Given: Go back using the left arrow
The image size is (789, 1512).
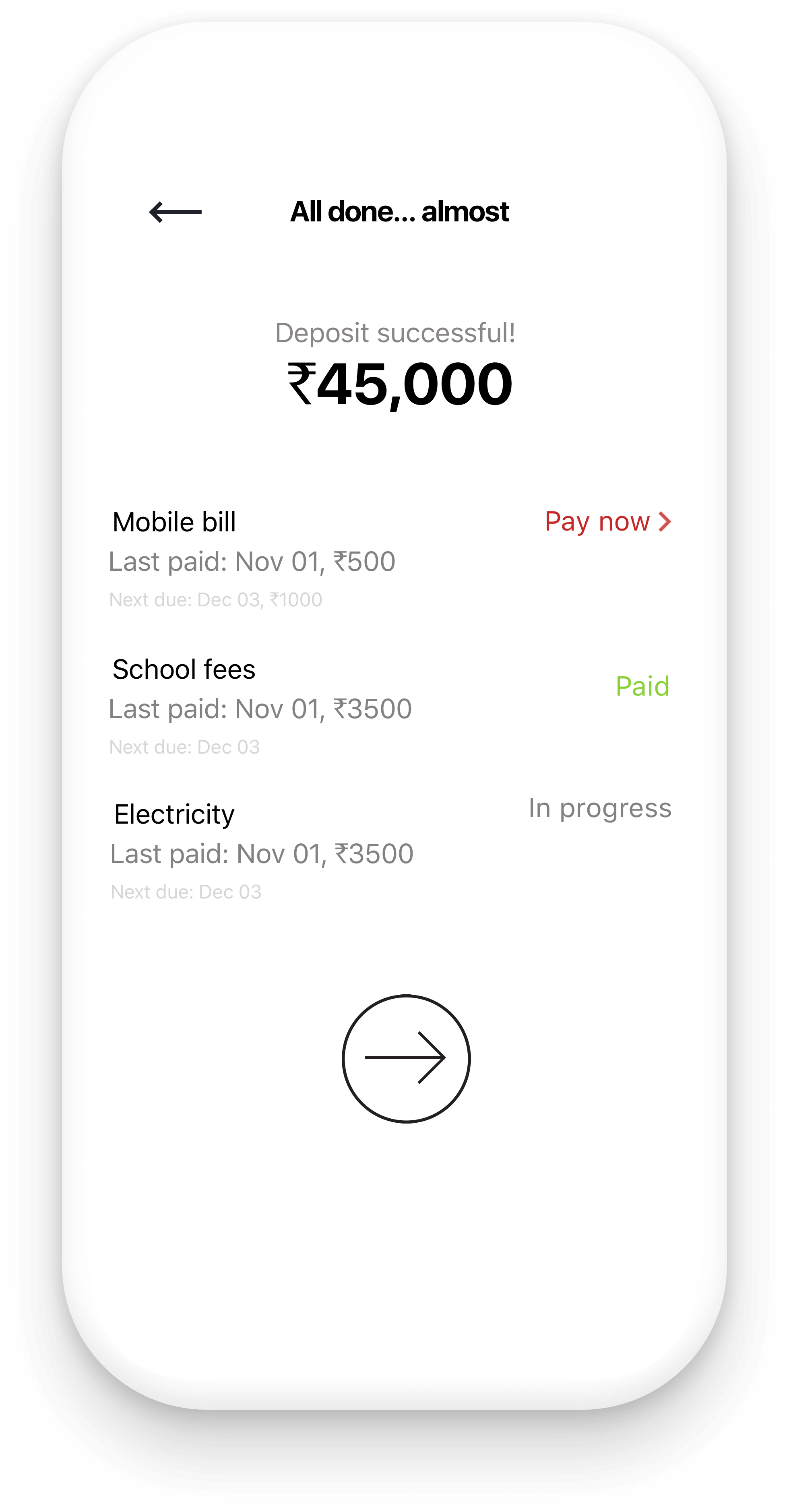Looking at the screenshot, I should tap(175, 212).
